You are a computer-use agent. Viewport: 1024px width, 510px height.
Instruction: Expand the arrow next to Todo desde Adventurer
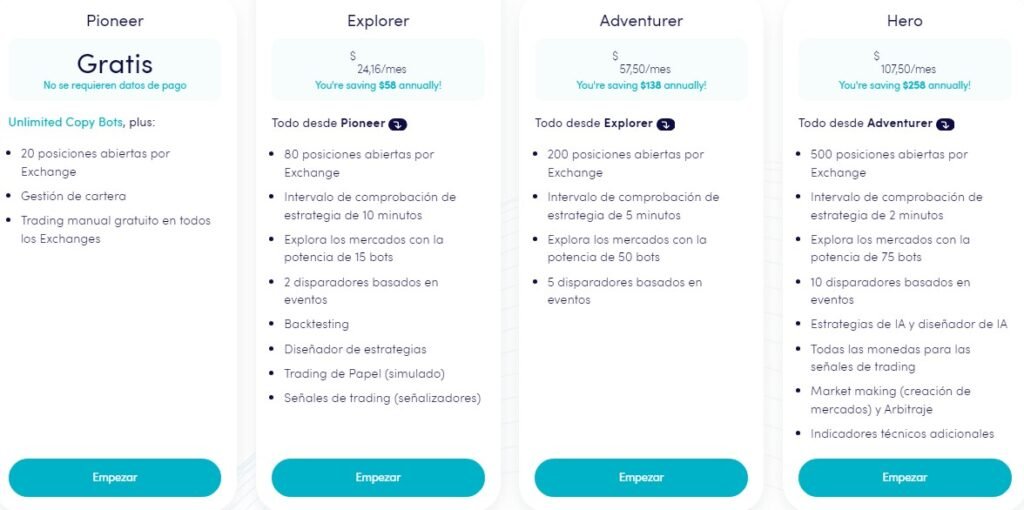(945, 124)
